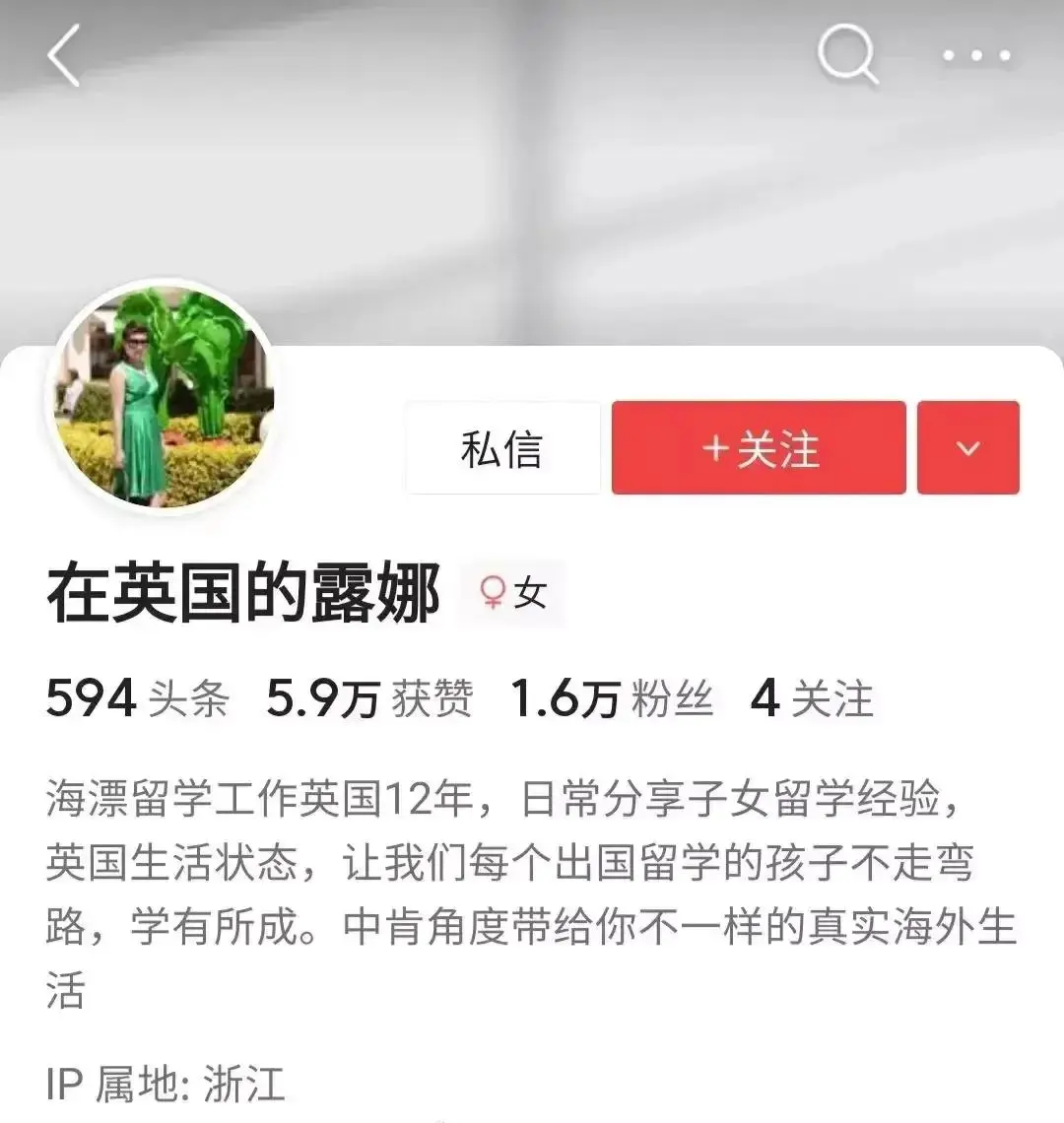The height and width of the screenshot is (1123, 1064).
Task: Go back using the top-left arrow
Action: click(x=64, y=56)
